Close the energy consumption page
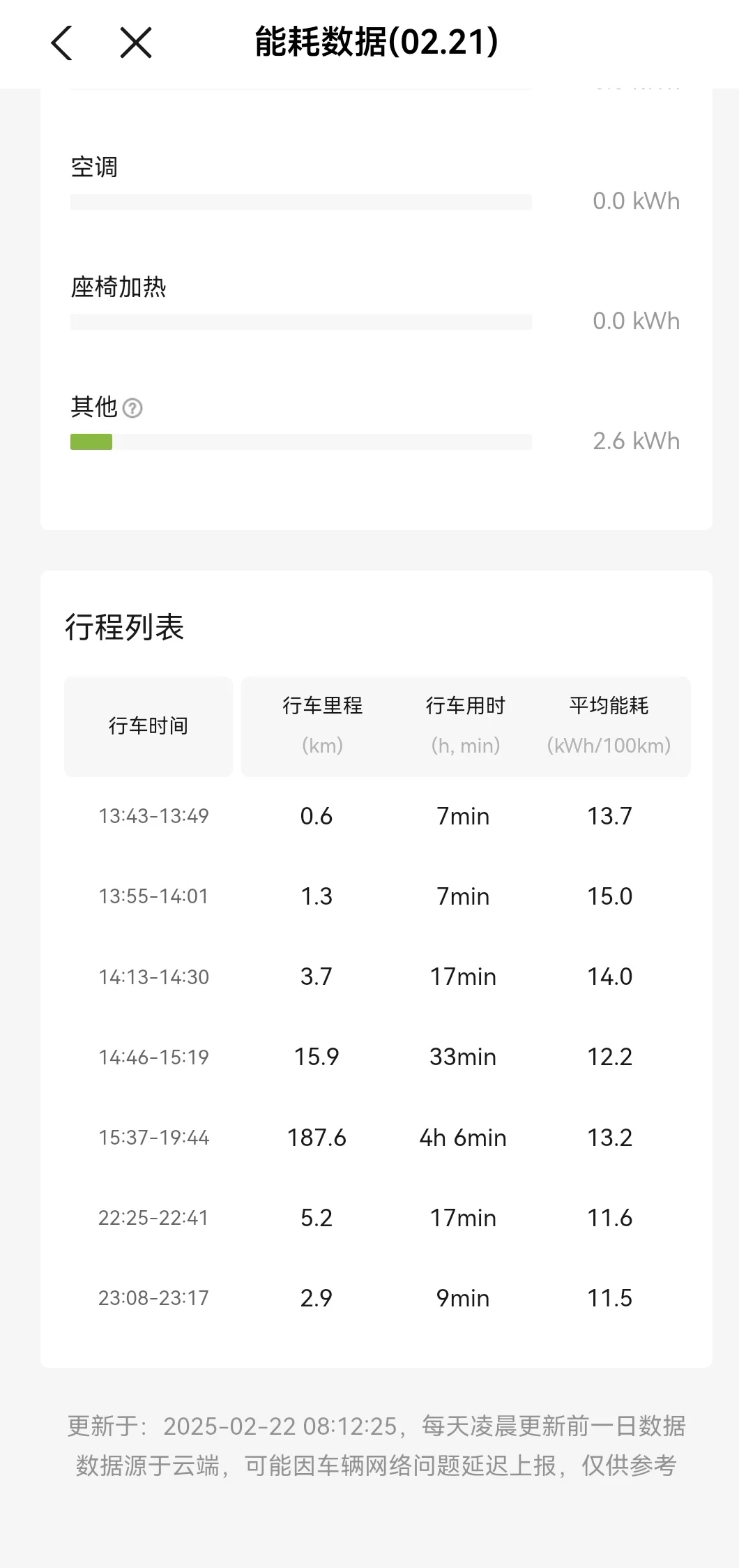 tap(136, 43)
